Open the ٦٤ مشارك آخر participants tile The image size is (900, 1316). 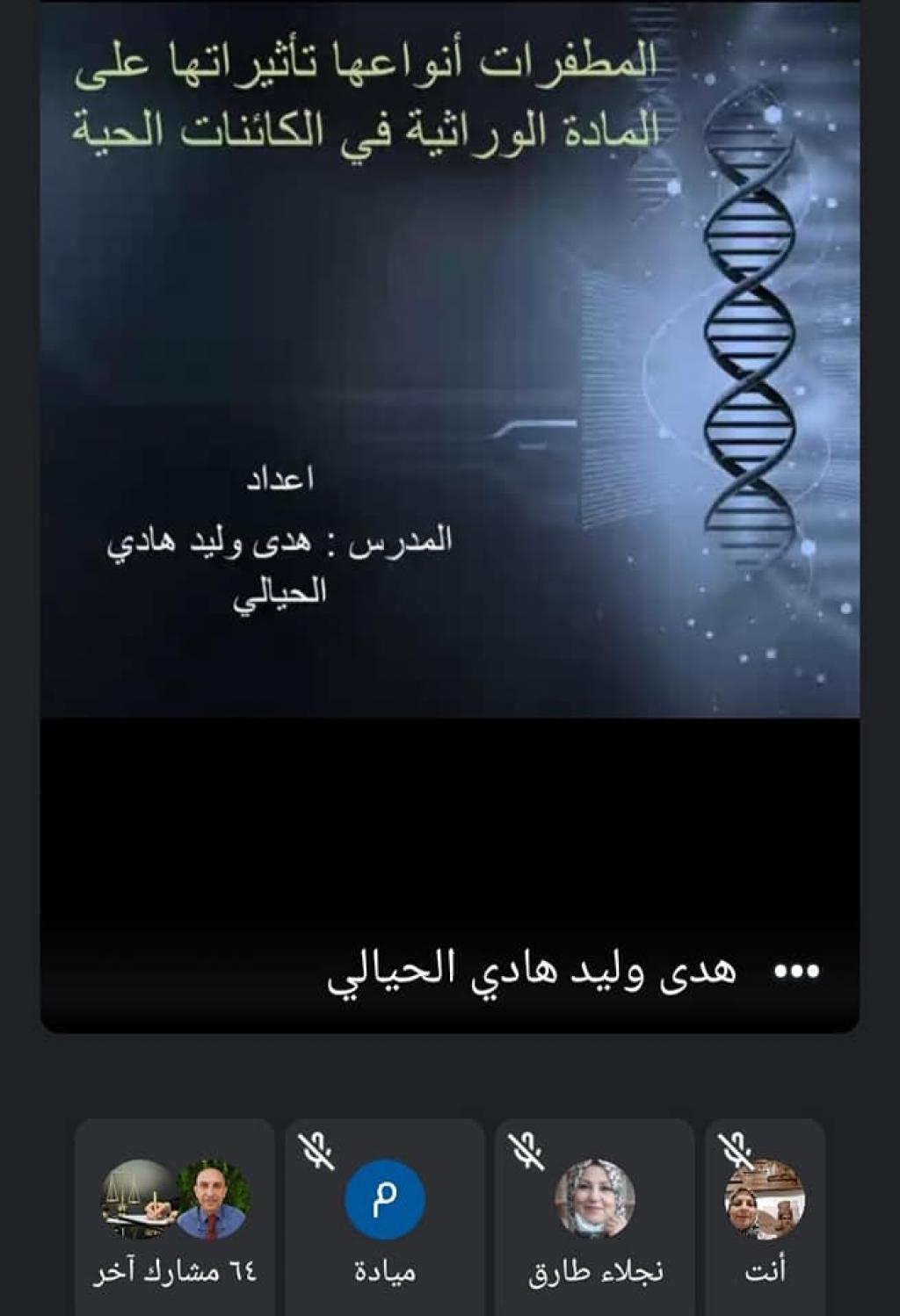[175, 1217]
